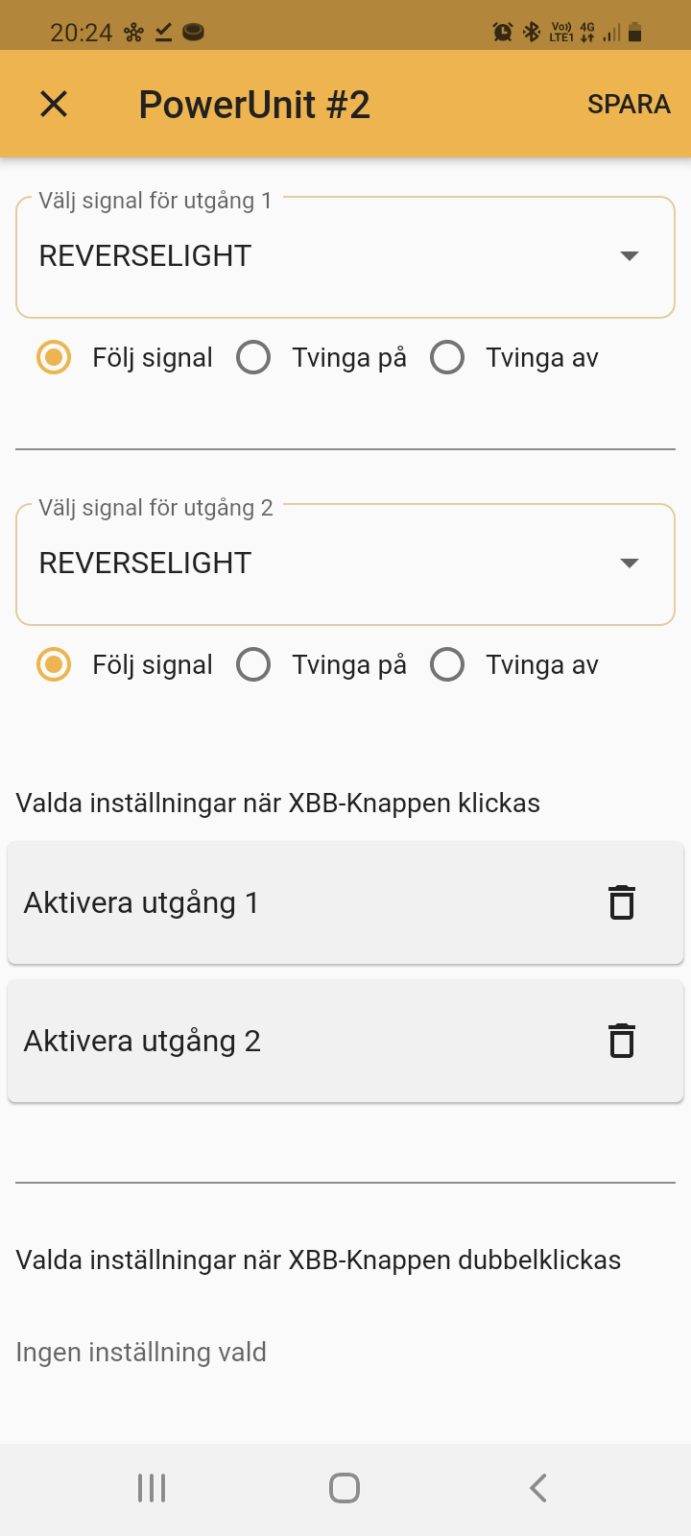Choose Tvinga på for utgång 2
Image resolution: width=691 pixels, height=1536 pixels.
coord(254,665)
